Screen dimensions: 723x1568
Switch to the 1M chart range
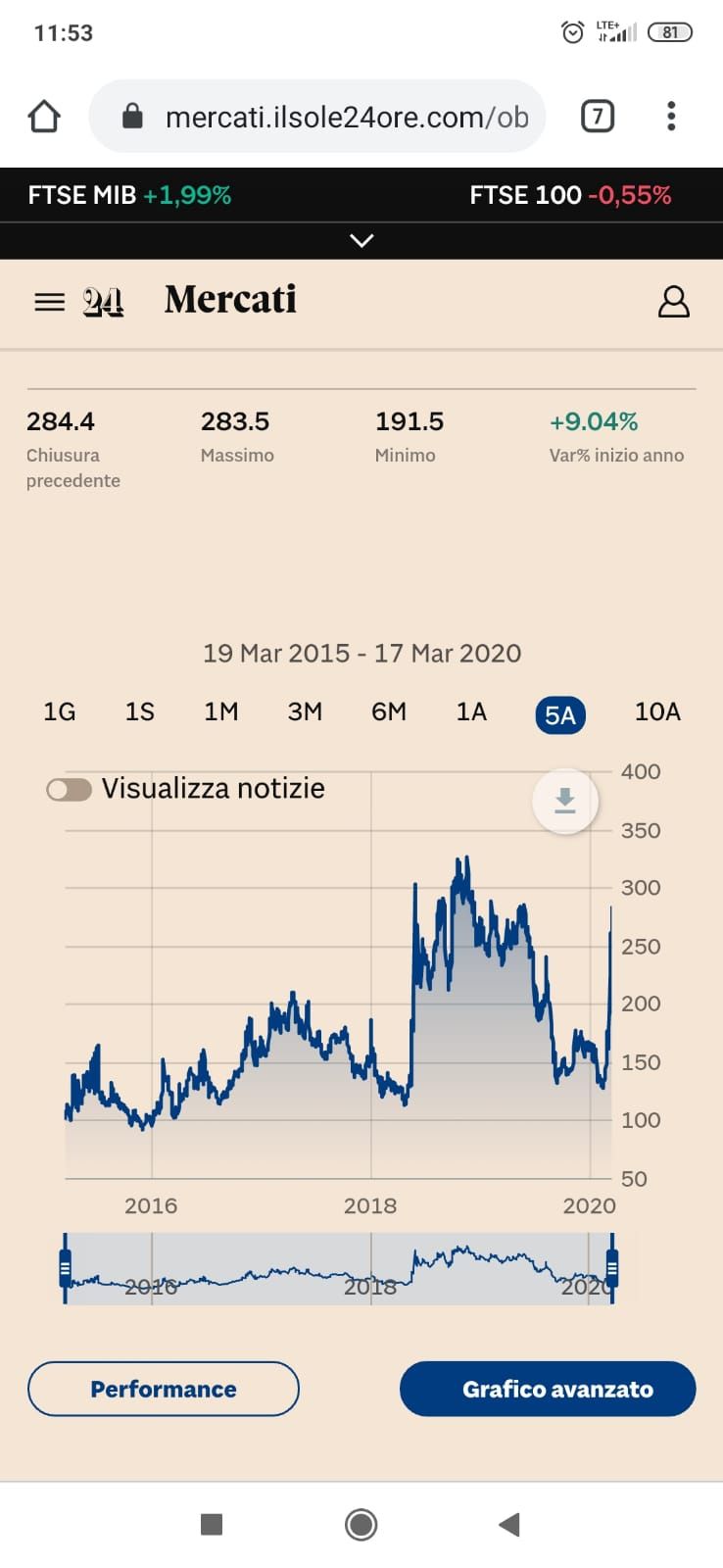pyautogui.click(x=220, y=712)
